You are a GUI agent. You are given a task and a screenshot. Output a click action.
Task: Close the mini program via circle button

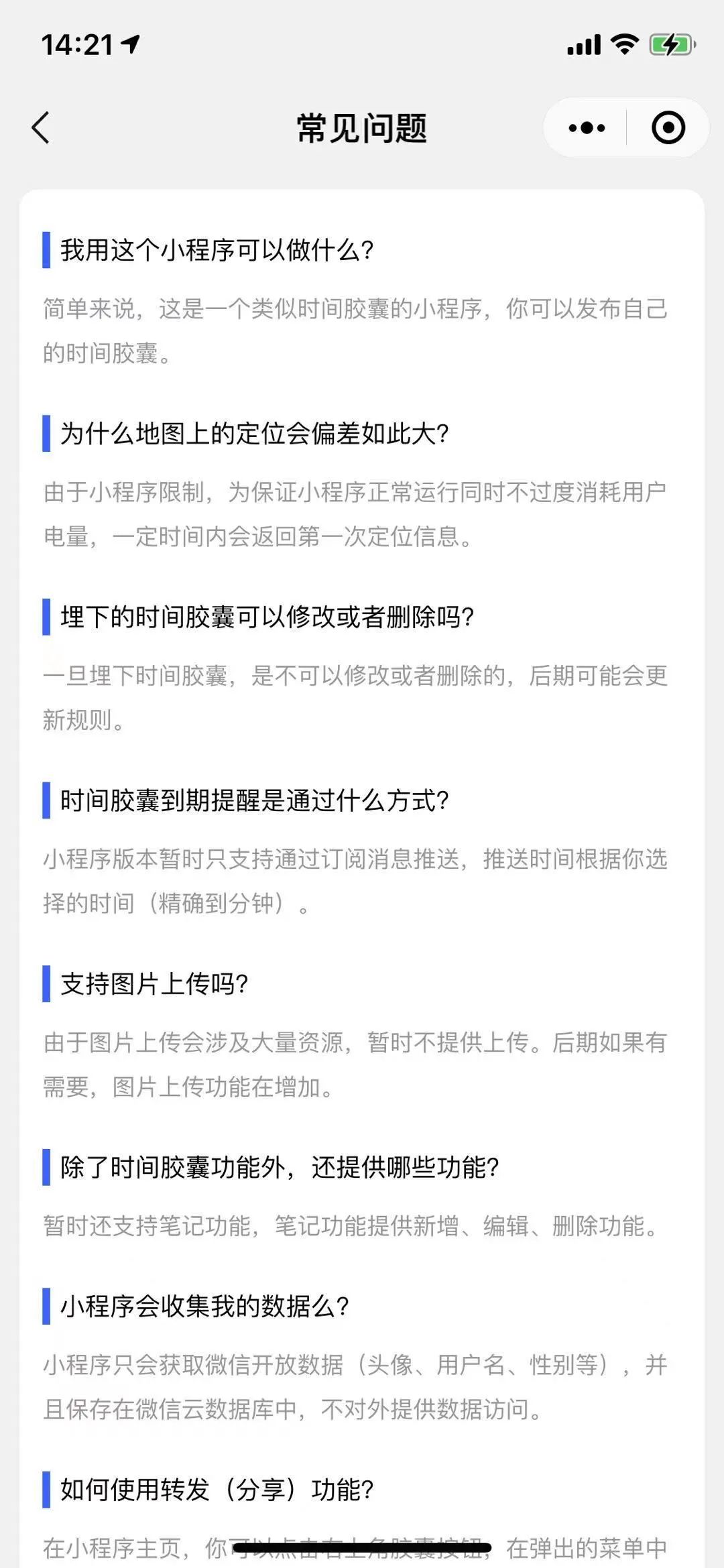(x=668, y=127)
